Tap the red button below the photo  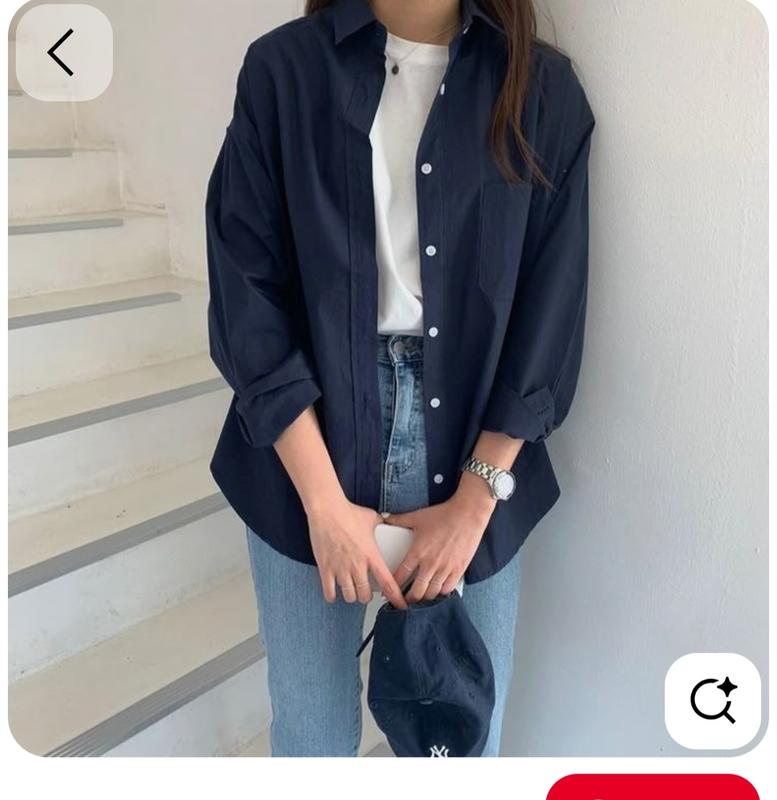(x=652, y=788)
